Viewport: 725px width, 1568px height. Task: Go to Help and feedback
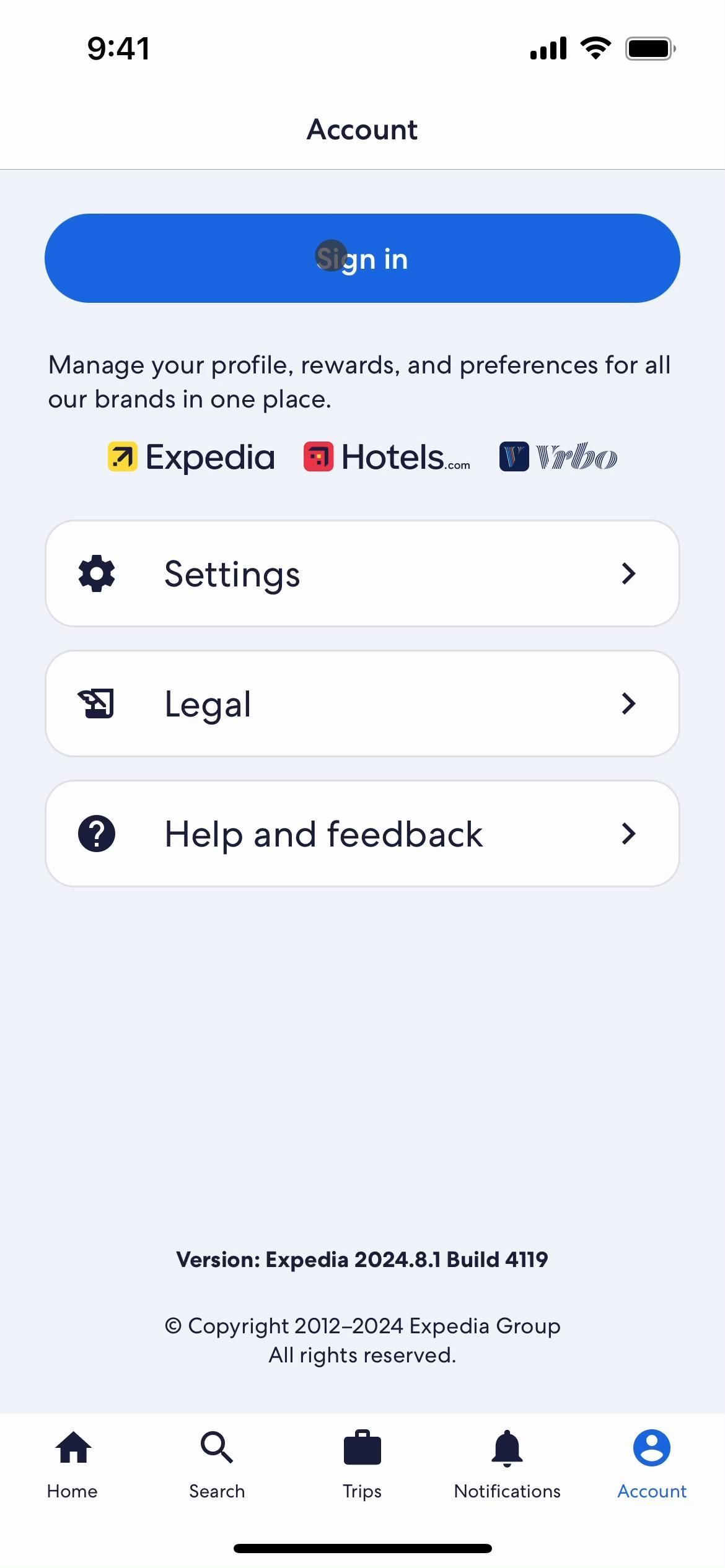pos(362,834)
